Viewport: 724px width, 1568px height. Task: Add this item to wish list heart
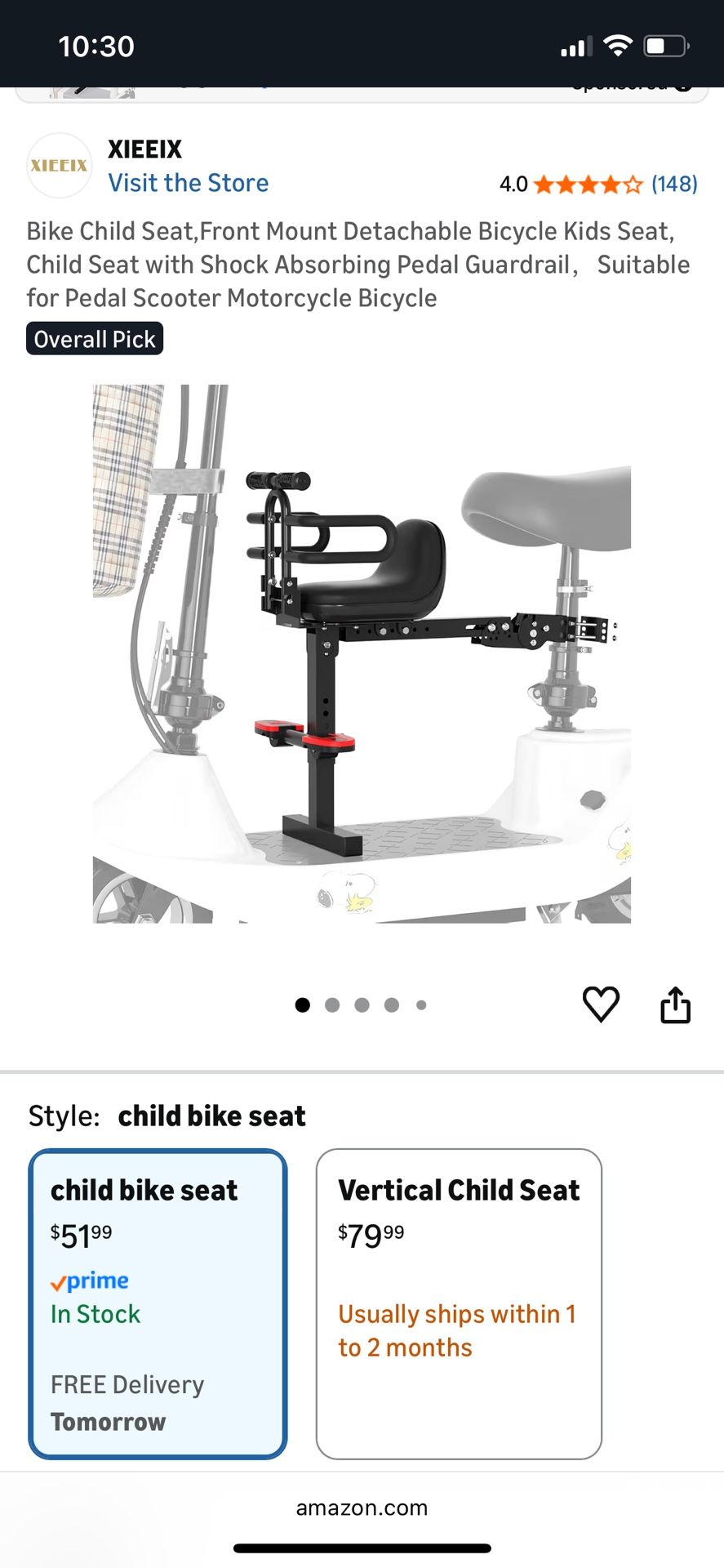click(601, 1004)
